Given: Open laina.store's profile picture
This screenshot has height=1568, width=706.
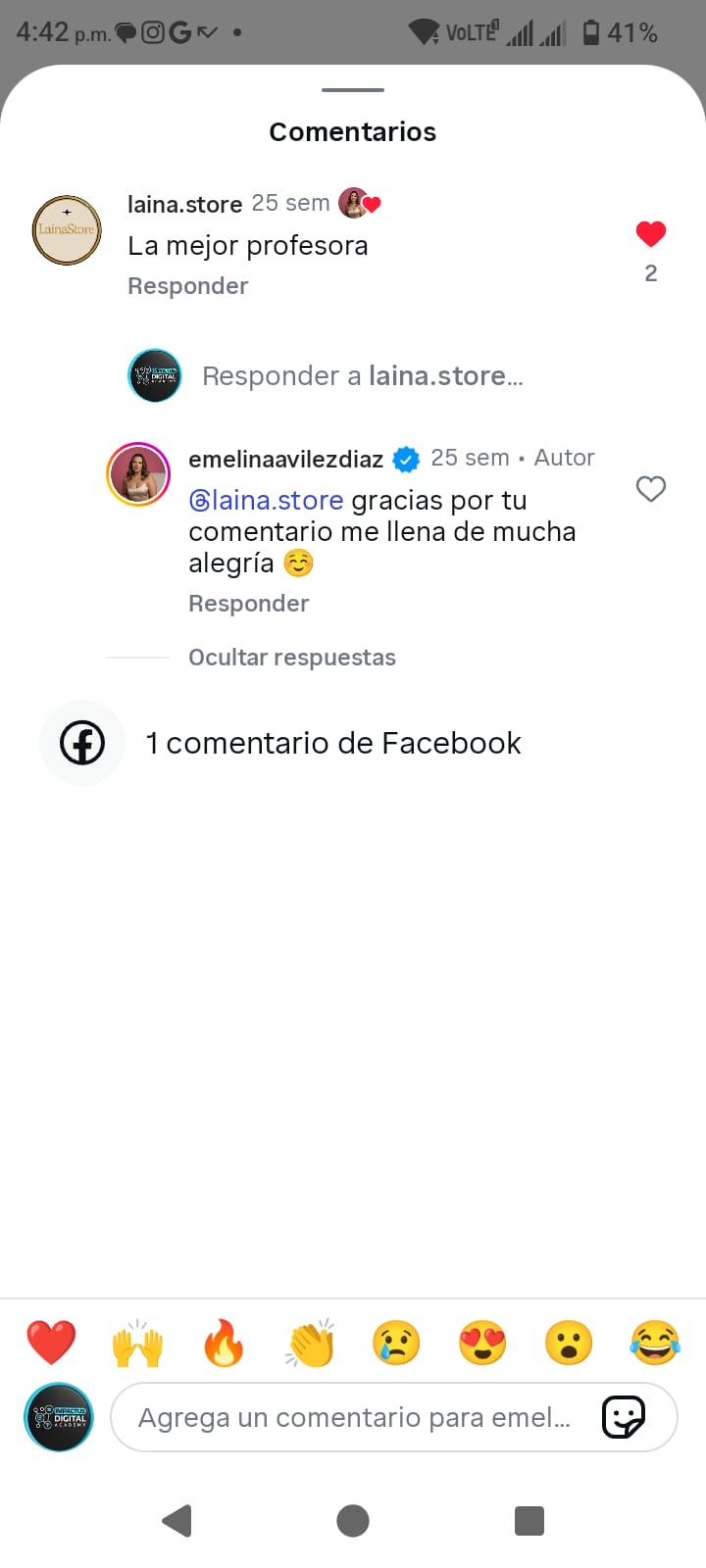Looking at the screenshot, I should [66, 229].
